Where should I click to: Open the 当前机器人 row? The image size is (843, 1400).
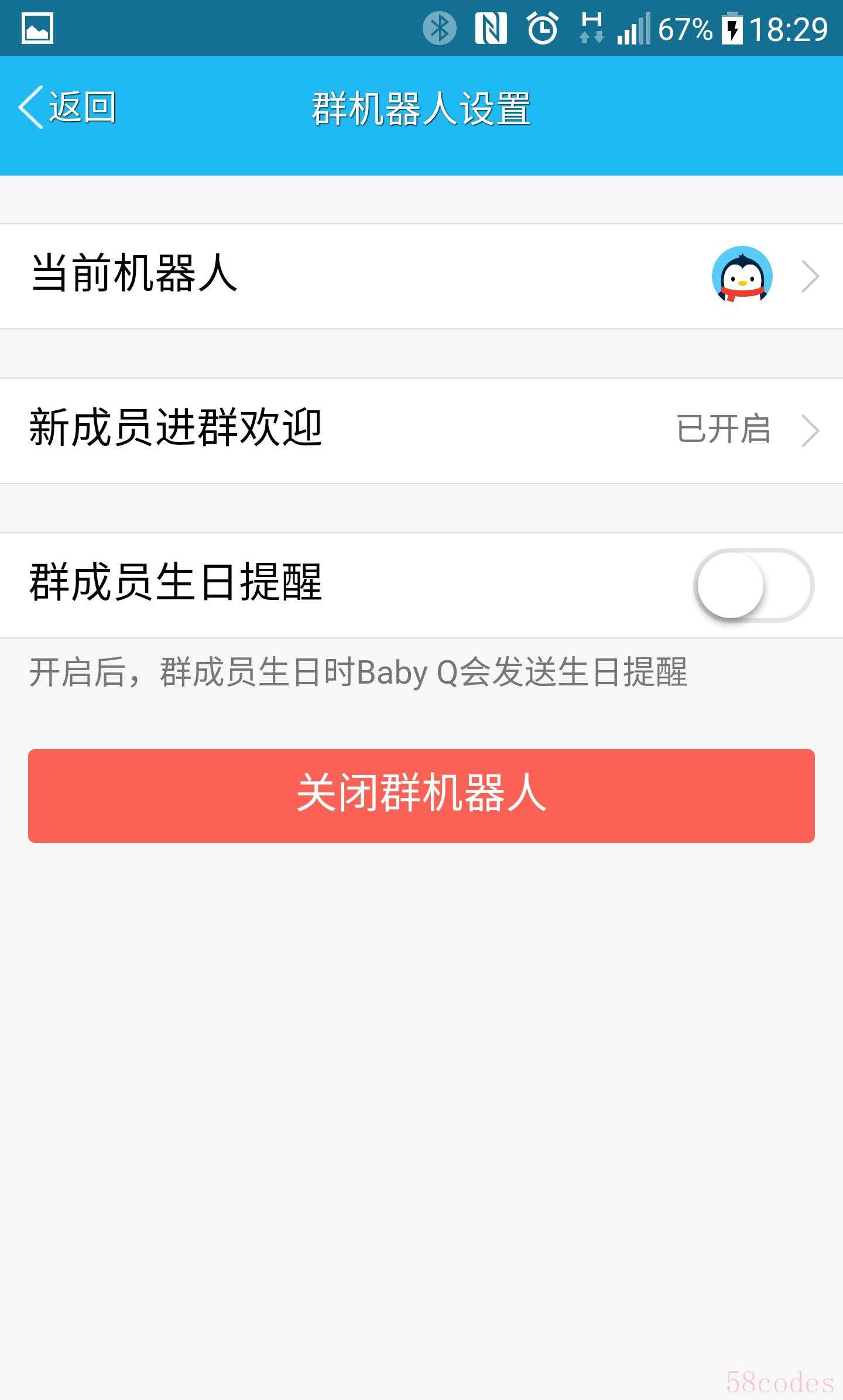click(x=421, y=276)
